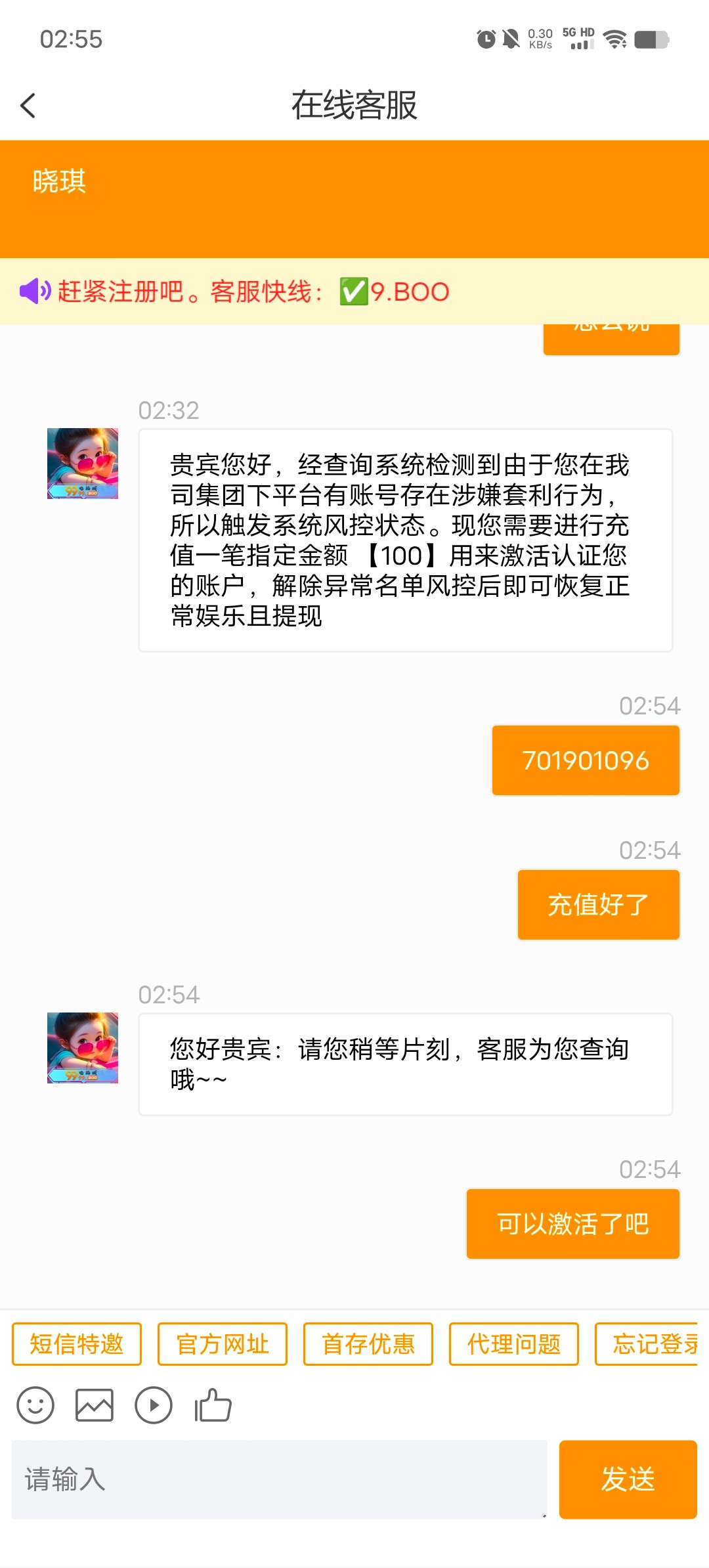Tap the Wi-Fi icon in status bar
Viewport: 709px width, 1568px height.
click(x=614, y=39)
